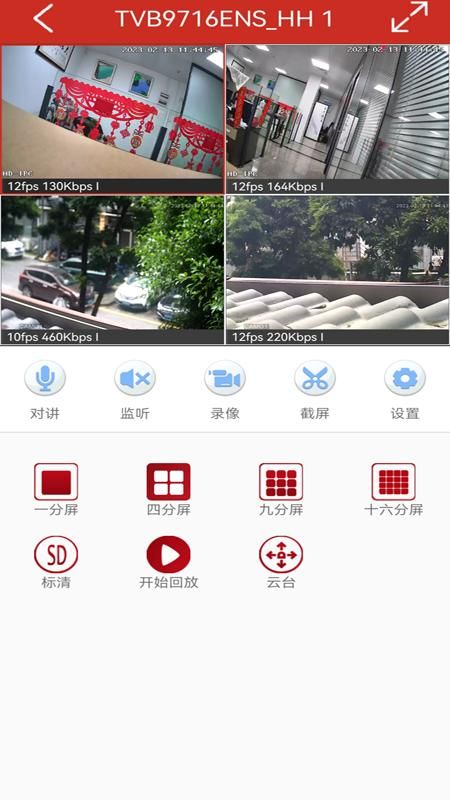Open the 设置 settings gear
This screenshot has height=800, width=450.
[405, 390]
